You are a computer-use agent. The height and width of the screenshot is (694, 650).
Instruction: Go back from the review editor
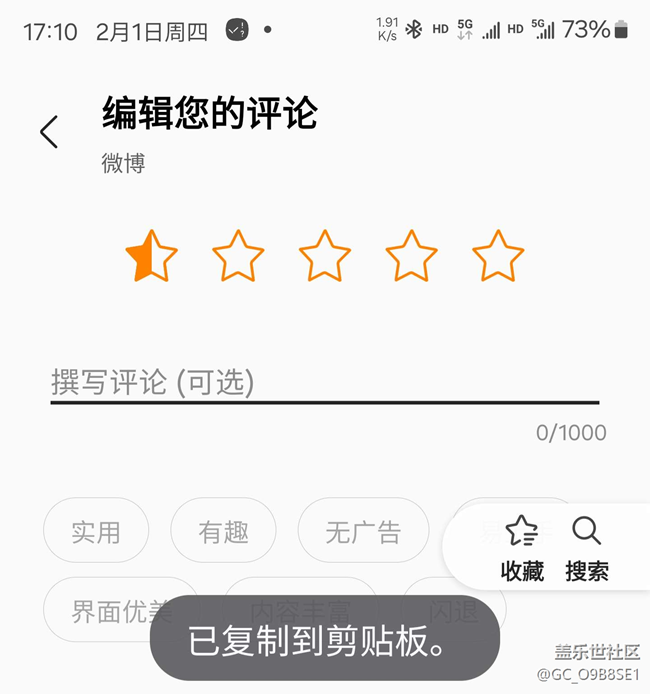click(49, 131)
